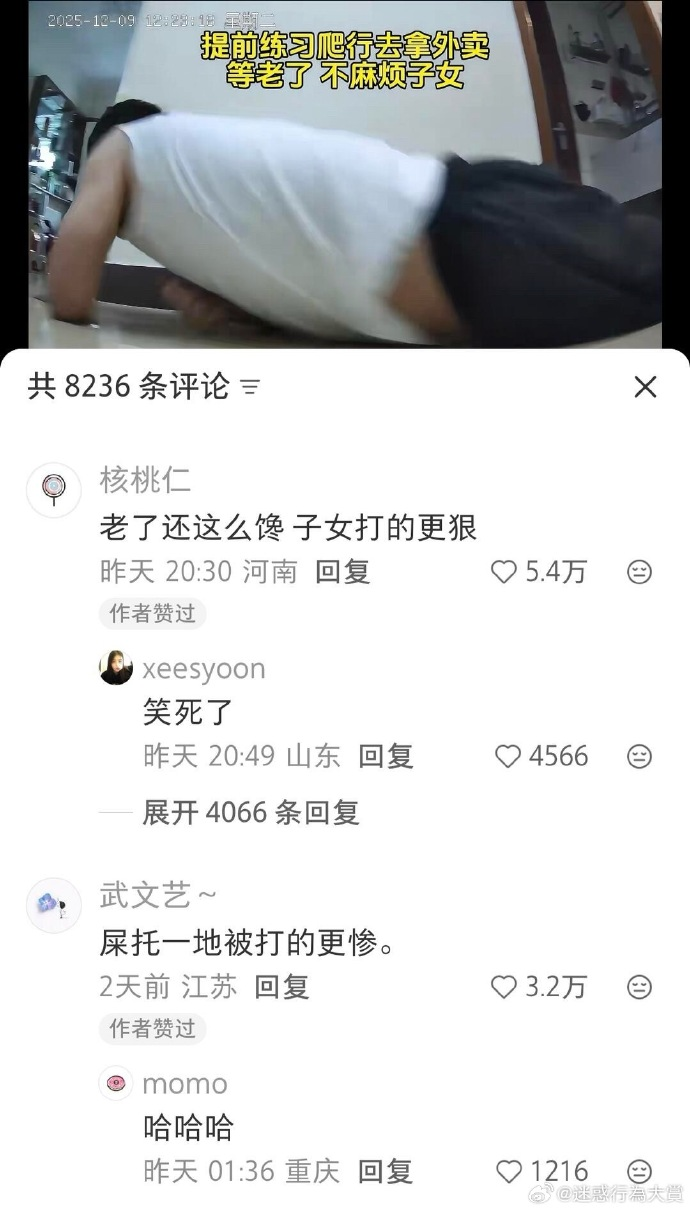Like xeesyoon's comment with 4566 likes
Screen dimensions: 690x1210
click(x=509, y=756)
